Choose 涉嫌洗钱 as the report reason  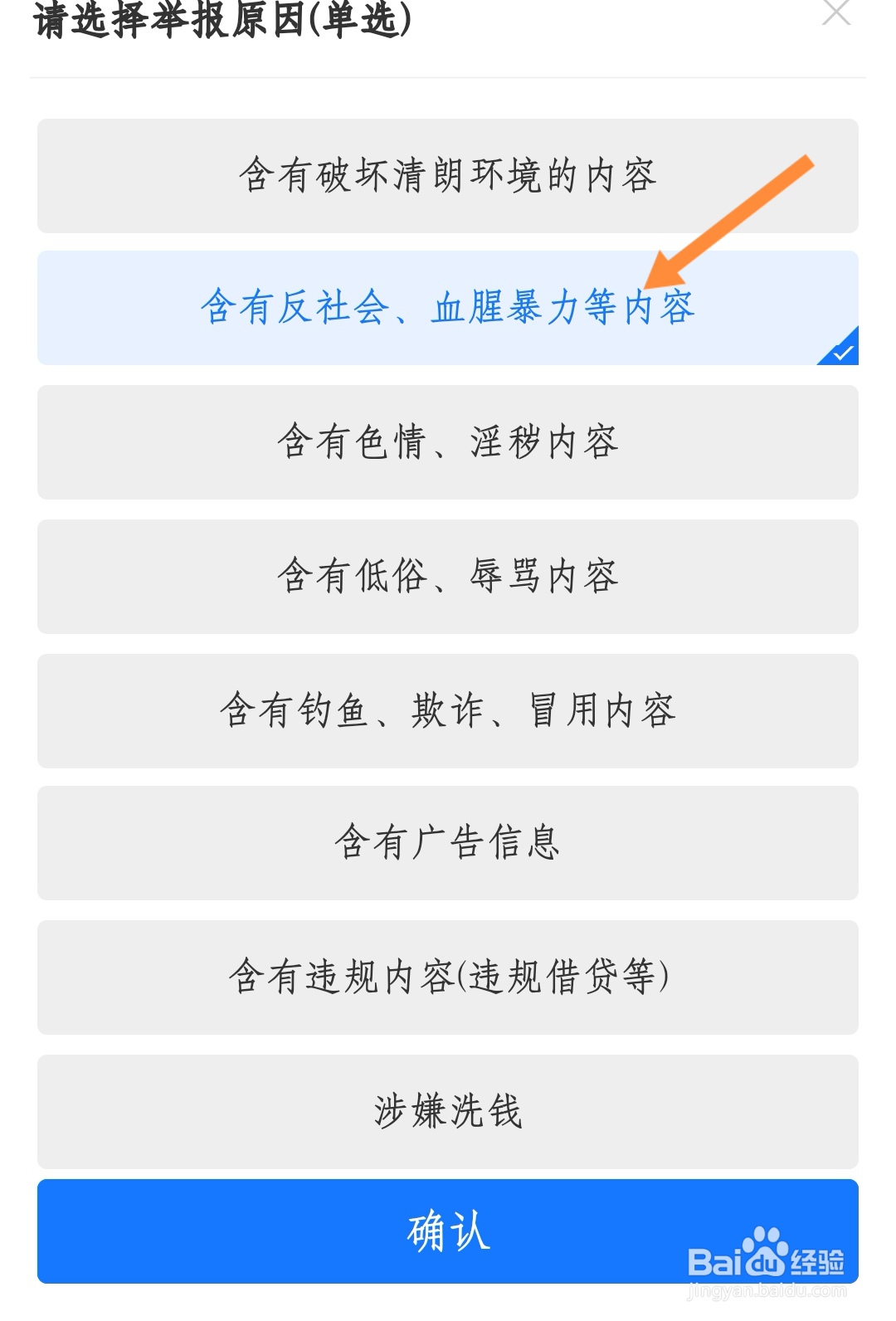(448, 1112)
